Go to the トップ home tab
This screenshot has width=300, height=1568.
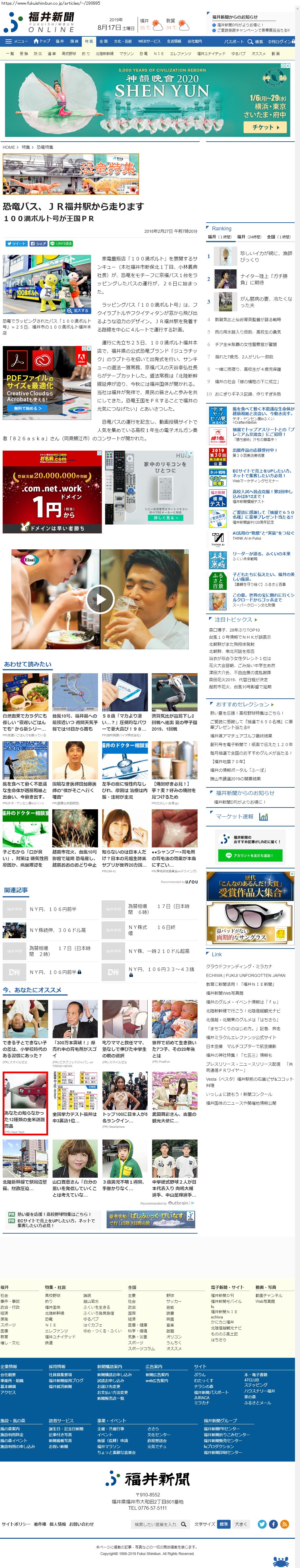pyautogui.click(x=43, y=41)
